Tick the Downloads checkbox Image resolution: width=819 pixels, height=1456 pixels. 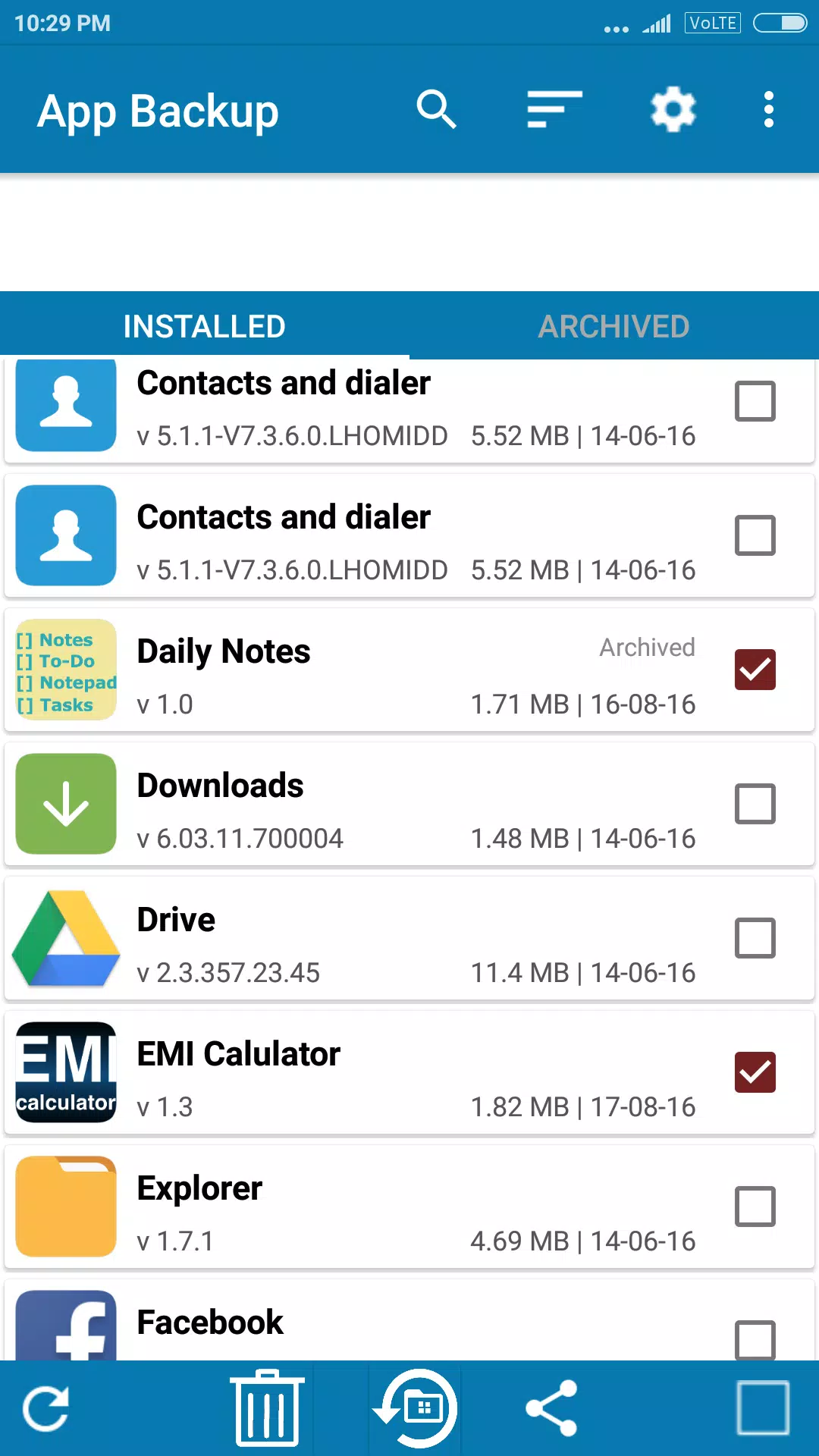[x=755, y=804]
